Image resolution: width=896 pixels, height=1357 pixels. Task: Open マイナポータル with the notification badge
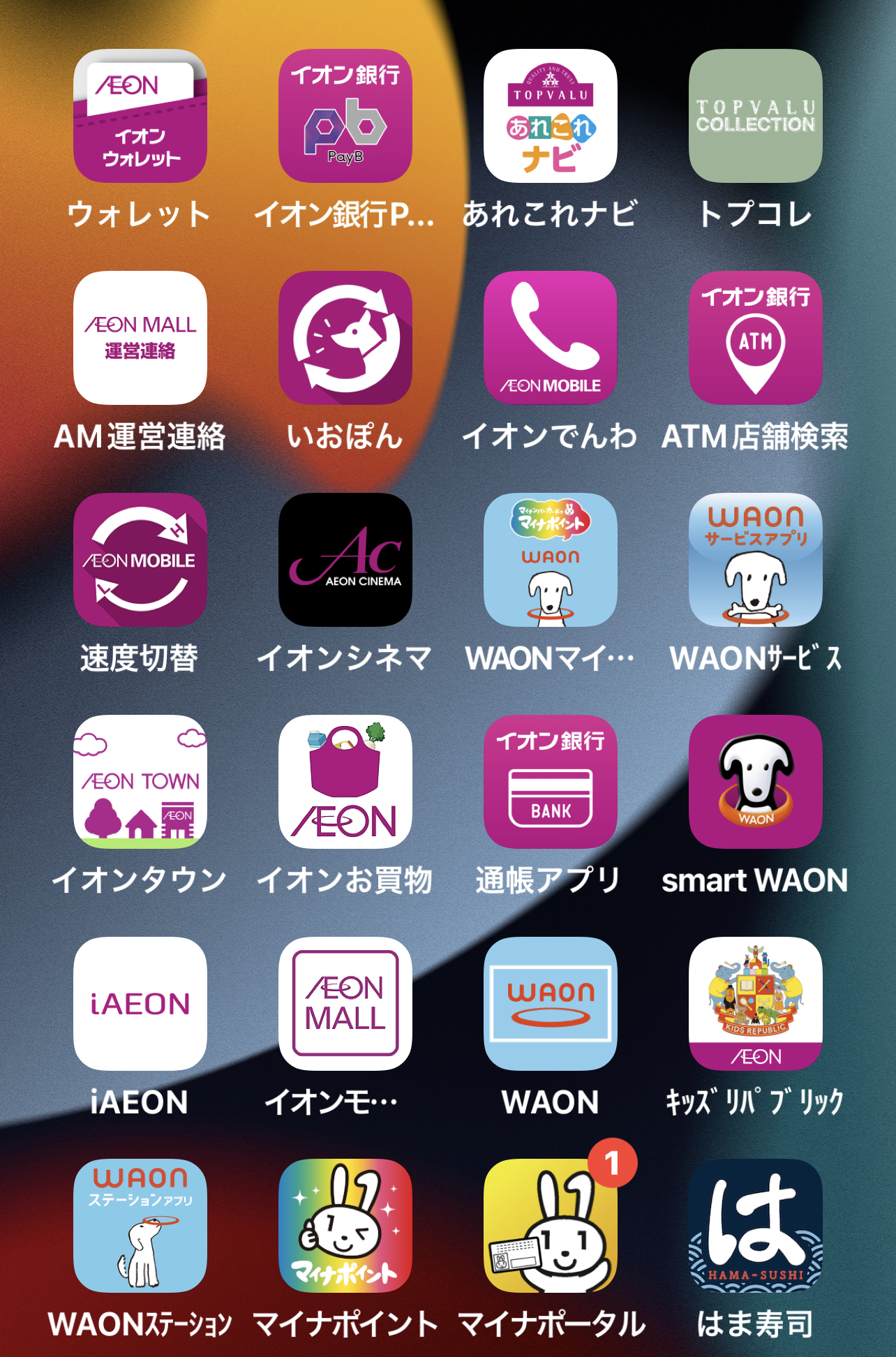click(551, 1226)
